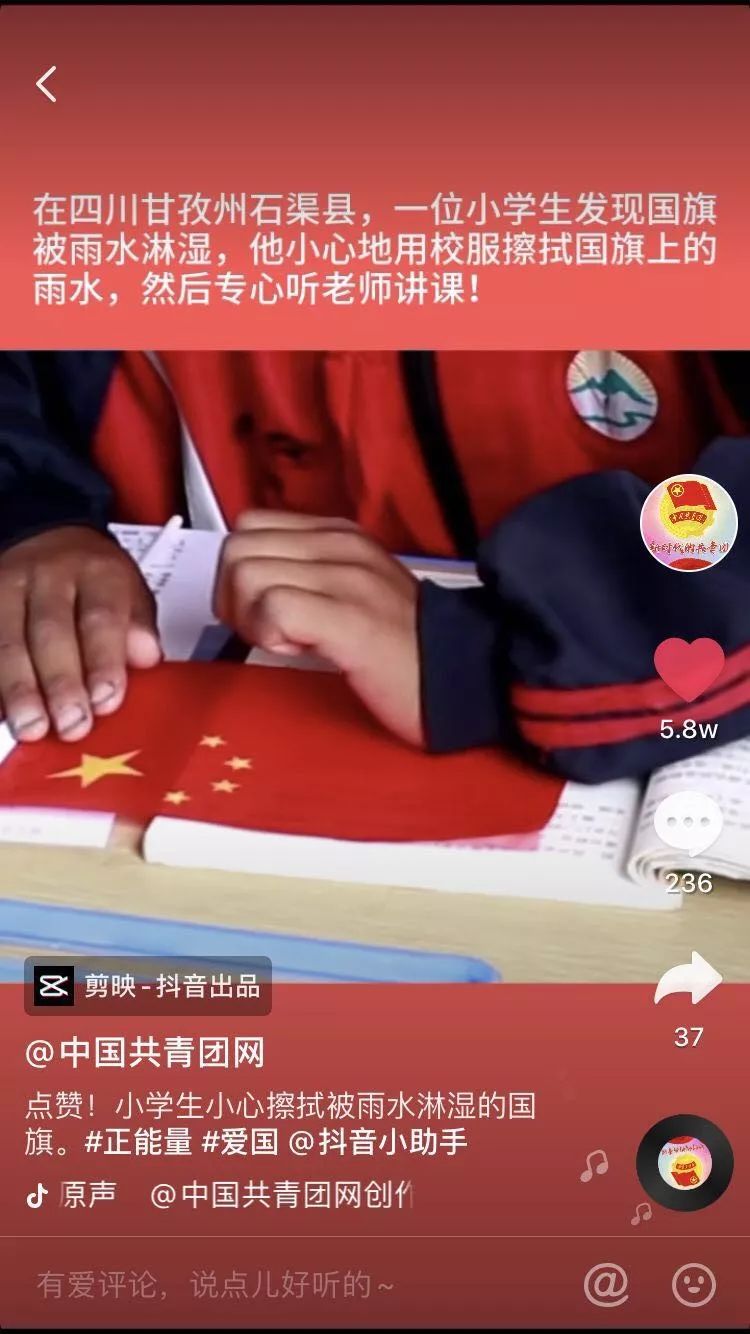Open the @中国共青团网 username profile
This screenshot has width=750, height=1334.
pos(145,1052)
